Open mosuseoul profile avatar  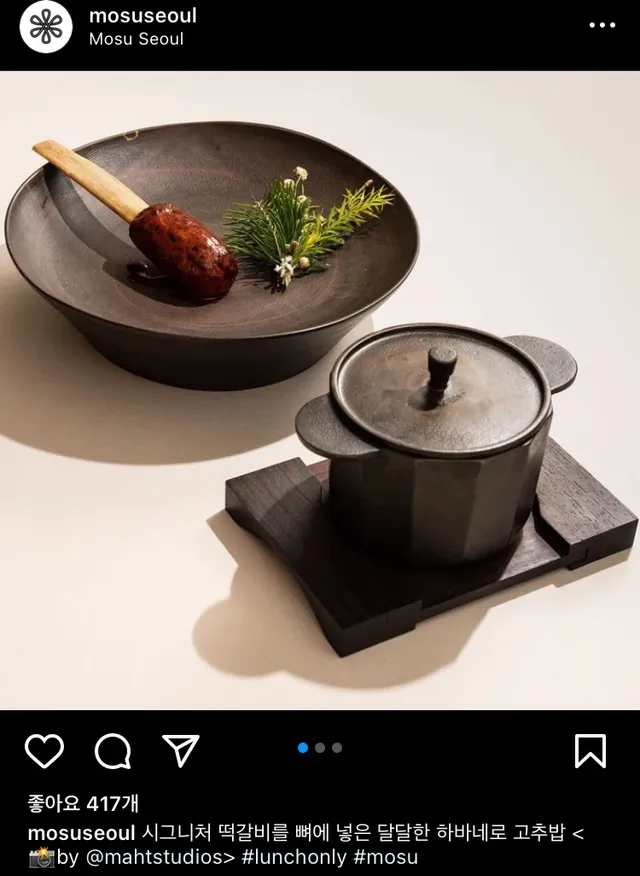tap(46, 27)
